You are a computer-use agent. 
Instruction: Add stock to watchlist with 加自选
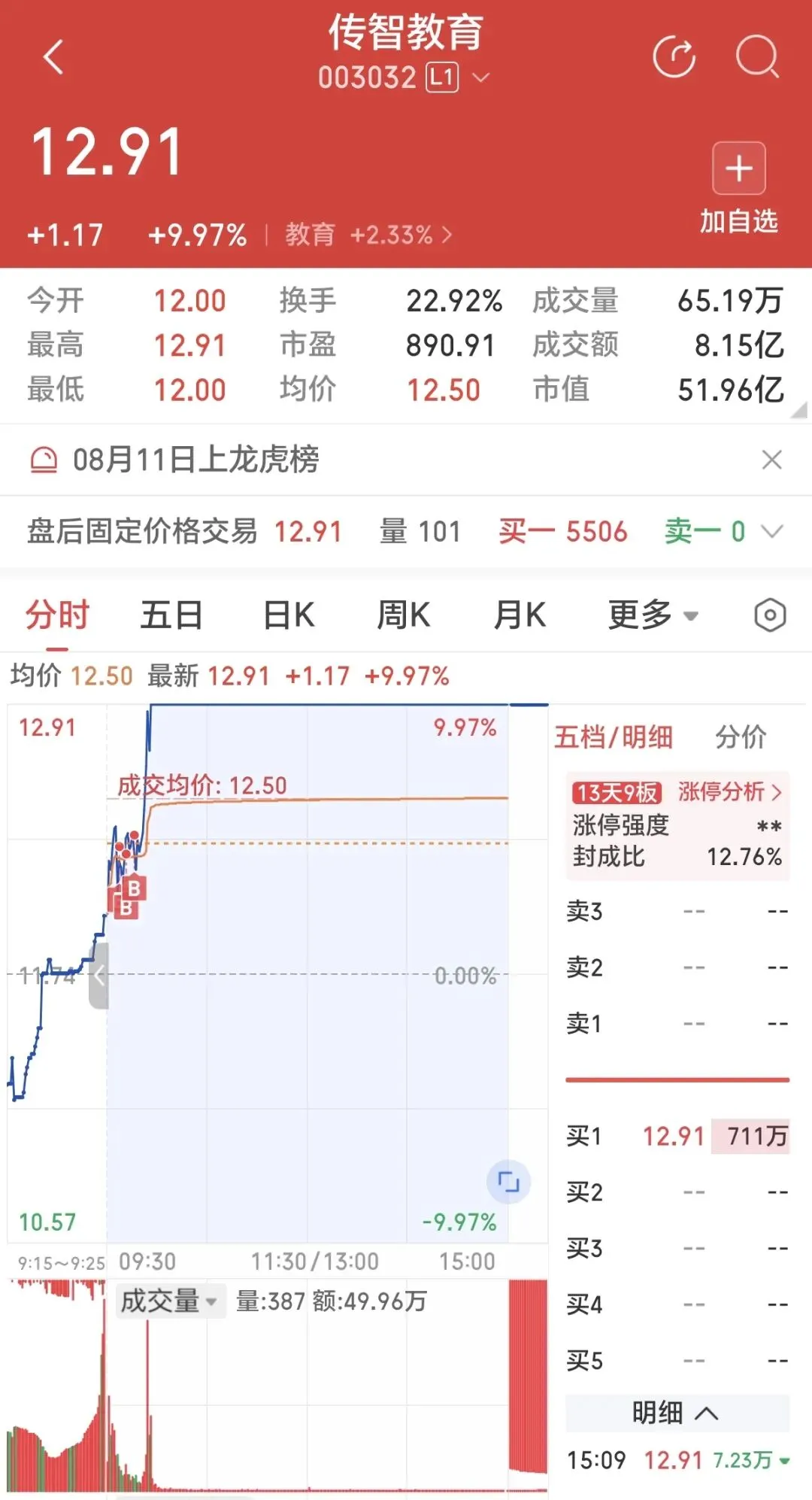[739, 188]
